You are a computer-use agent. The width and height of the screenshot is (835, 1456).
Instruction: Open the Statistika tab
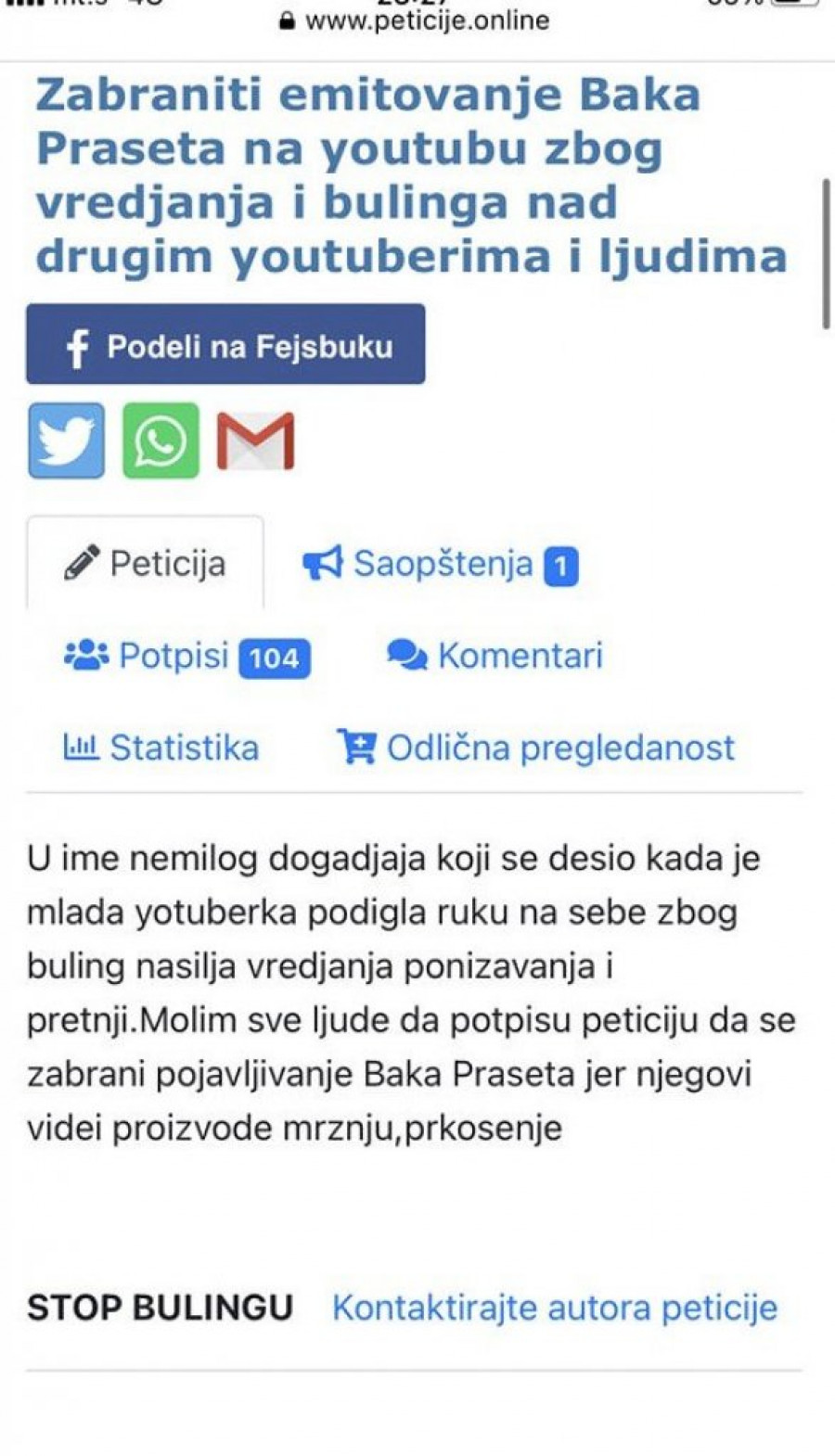161,747
